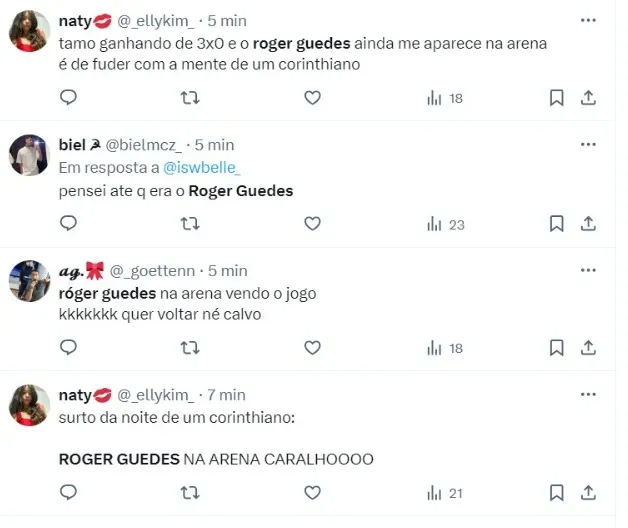This screenshot has width=628, height=528.
Task: Share ag's tweet about róger guedes
Action: (x=589, y=348)
